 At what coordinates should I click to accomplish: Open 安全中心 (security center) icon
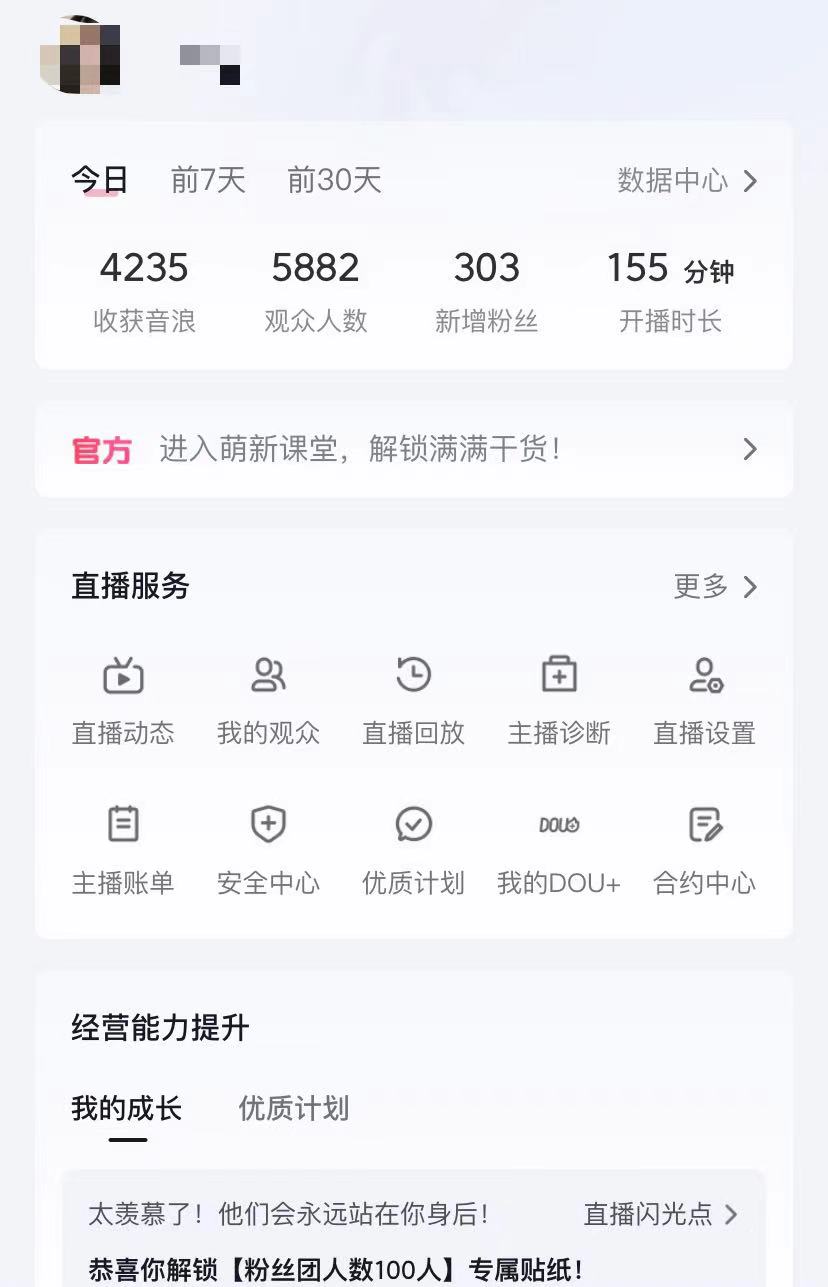coord(268,847)
